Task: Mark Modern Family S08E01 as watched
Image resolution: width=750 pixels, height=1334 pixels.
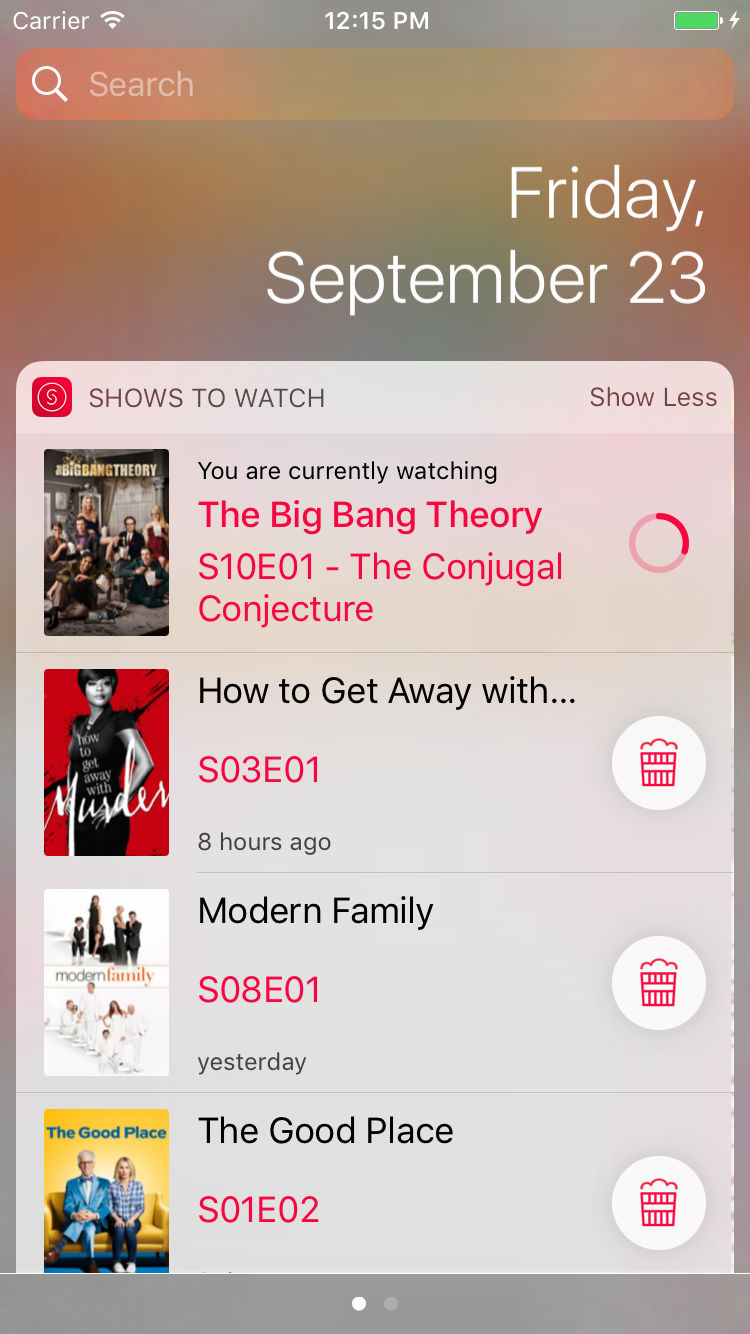Action: coord(658,984)
